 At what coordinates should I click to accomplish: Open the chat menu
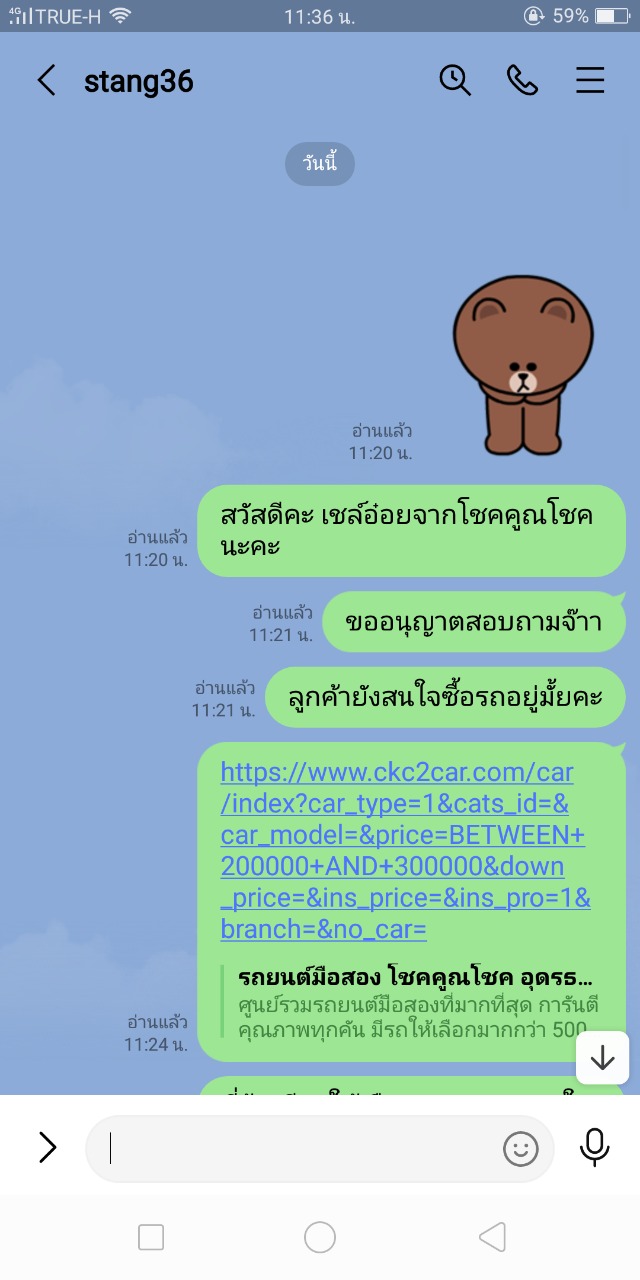(x=590, y=81)
